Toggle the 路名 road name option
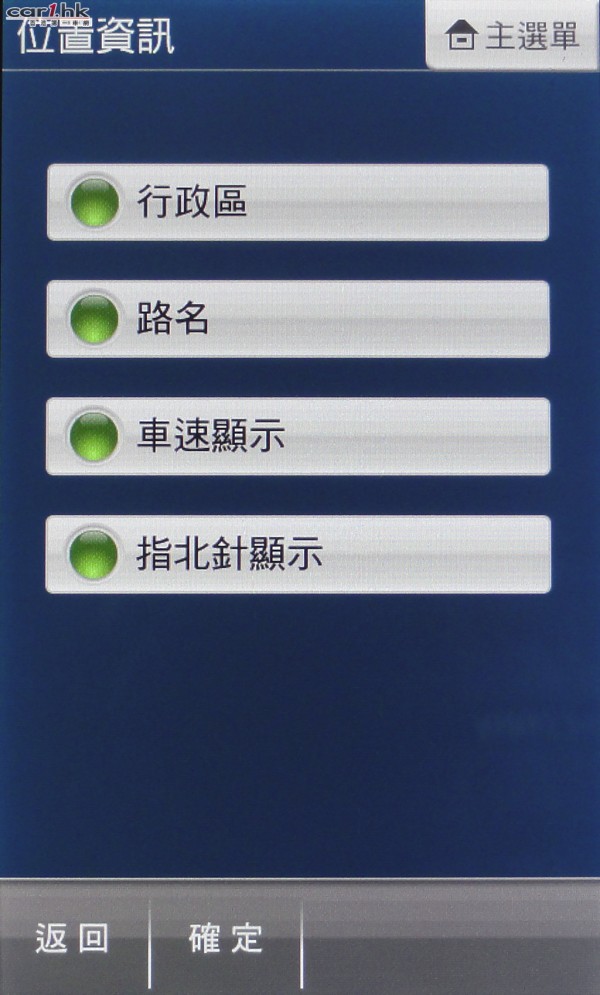The height and width of the screenshot is (995, 600). [298, 319]
